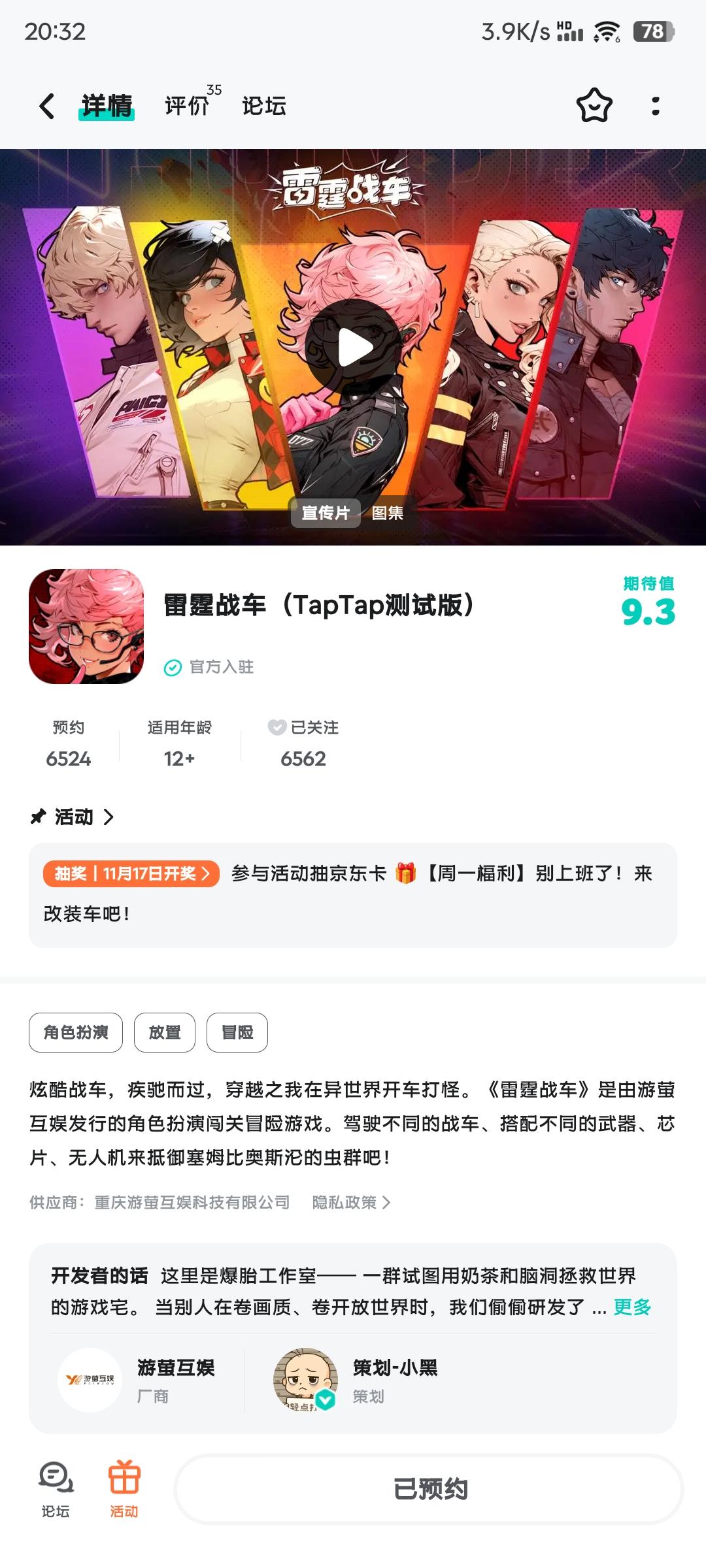The image size is (706, 1568).
Task: Star this game with the favorite icon
Action: point(594,106)
